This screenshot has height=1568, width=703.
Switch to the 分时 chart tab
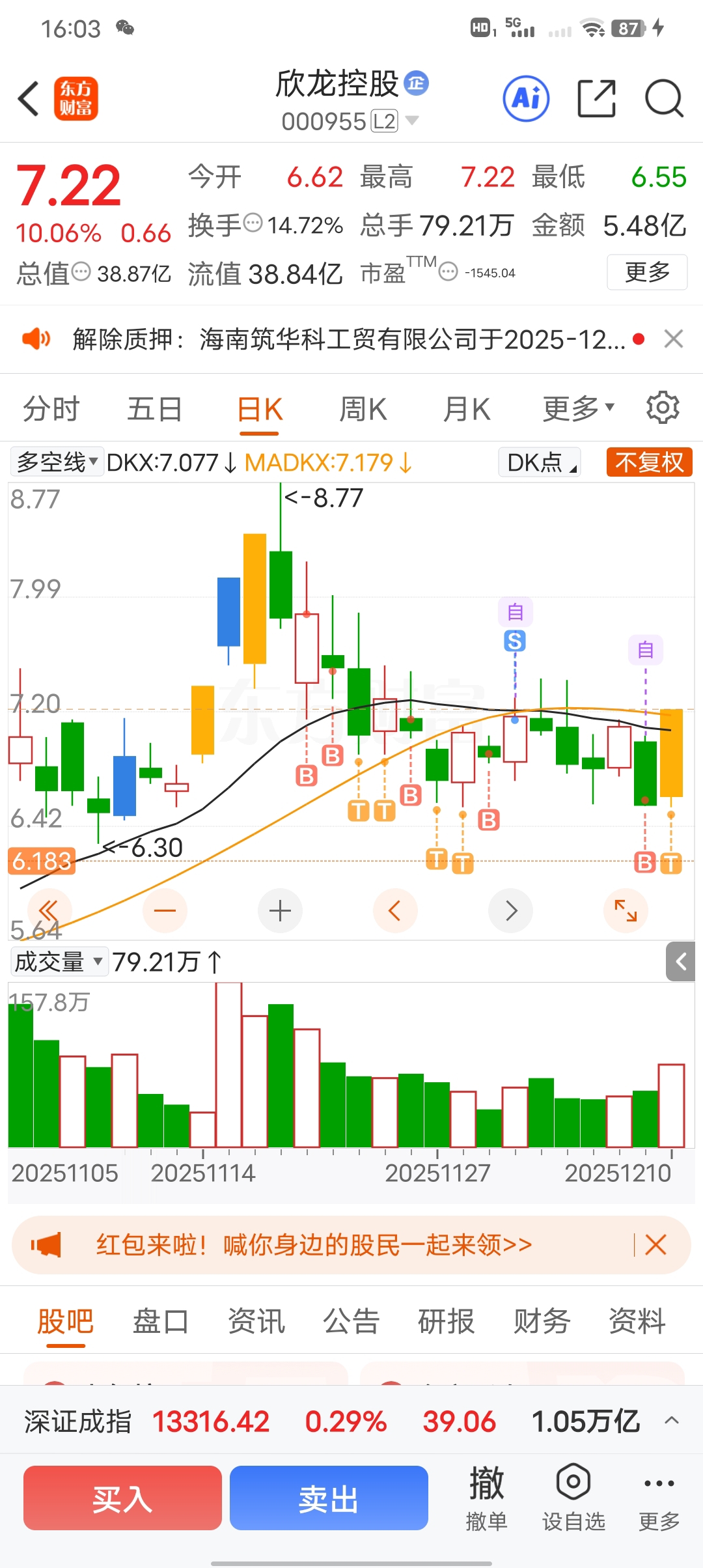pos(51,410)
